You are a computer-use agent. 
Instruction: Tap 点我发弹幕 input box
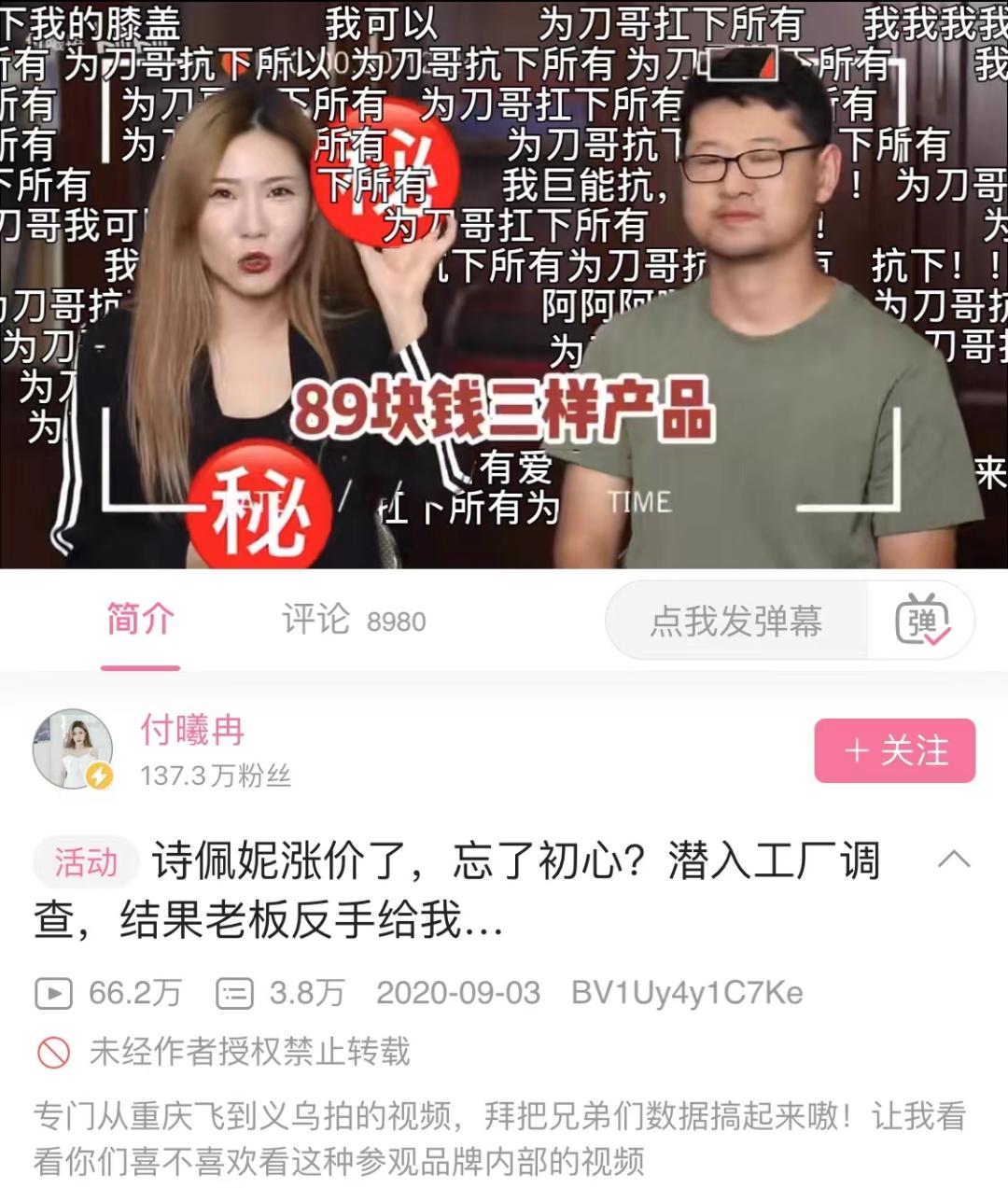(x=735, y=622)
